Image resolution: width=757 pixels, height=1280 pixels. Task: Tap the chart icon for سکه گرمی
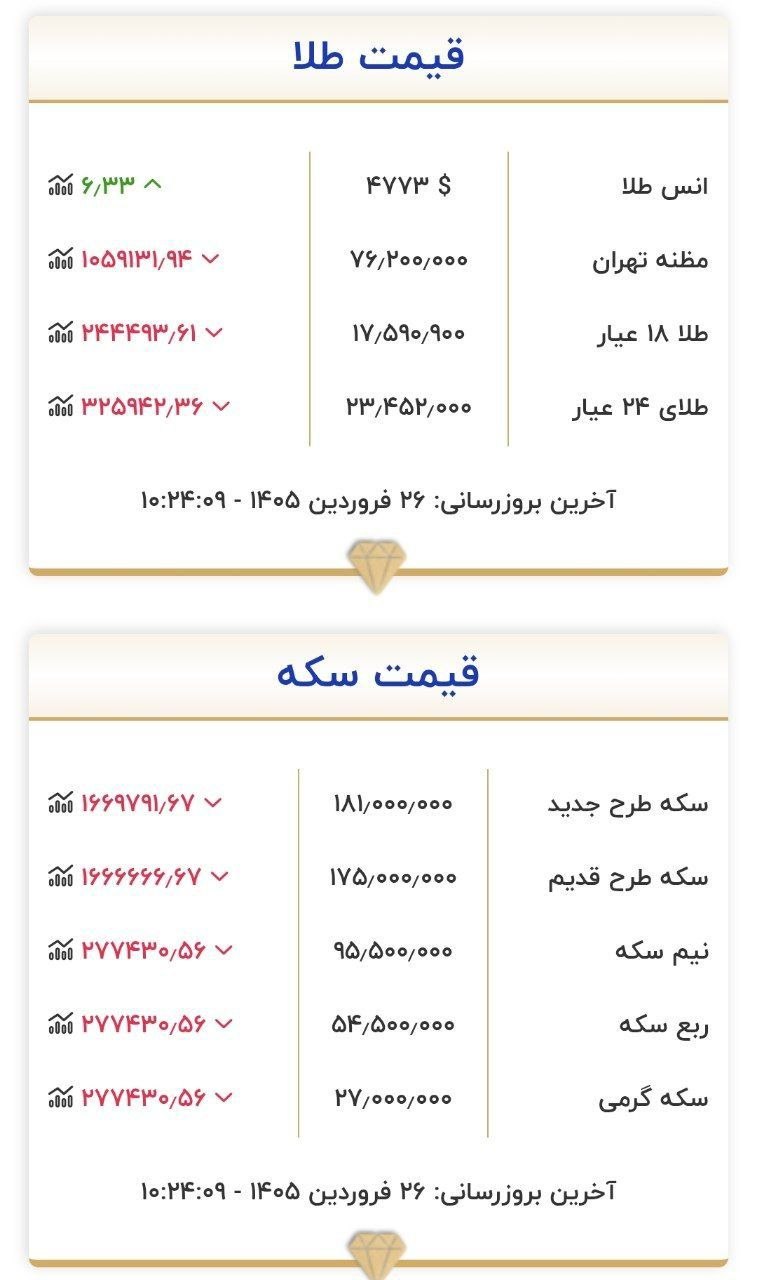click(61, 1098)
